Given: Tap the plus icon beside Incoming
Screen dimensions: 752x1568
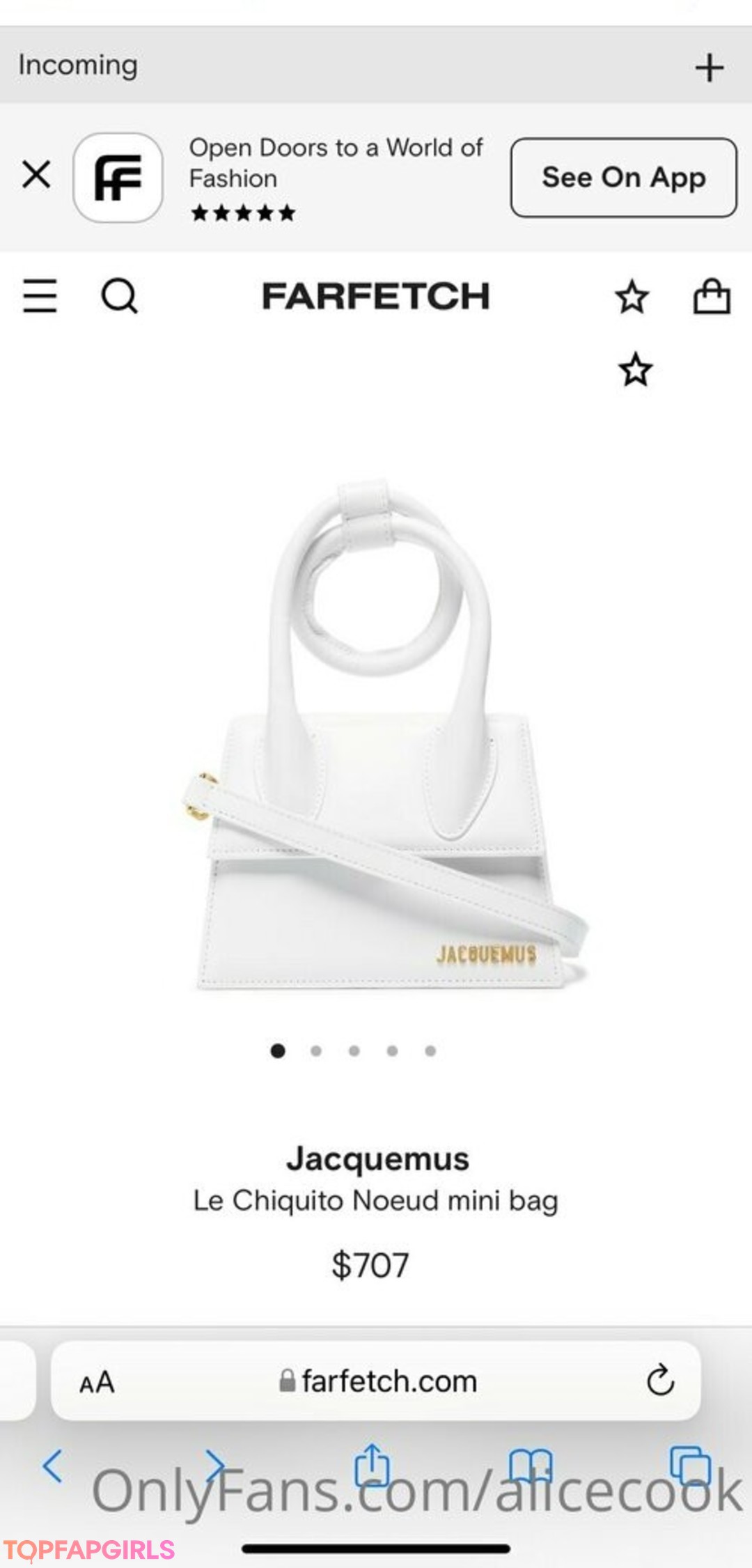Looking at the screenshot, I should click(710, 68).
